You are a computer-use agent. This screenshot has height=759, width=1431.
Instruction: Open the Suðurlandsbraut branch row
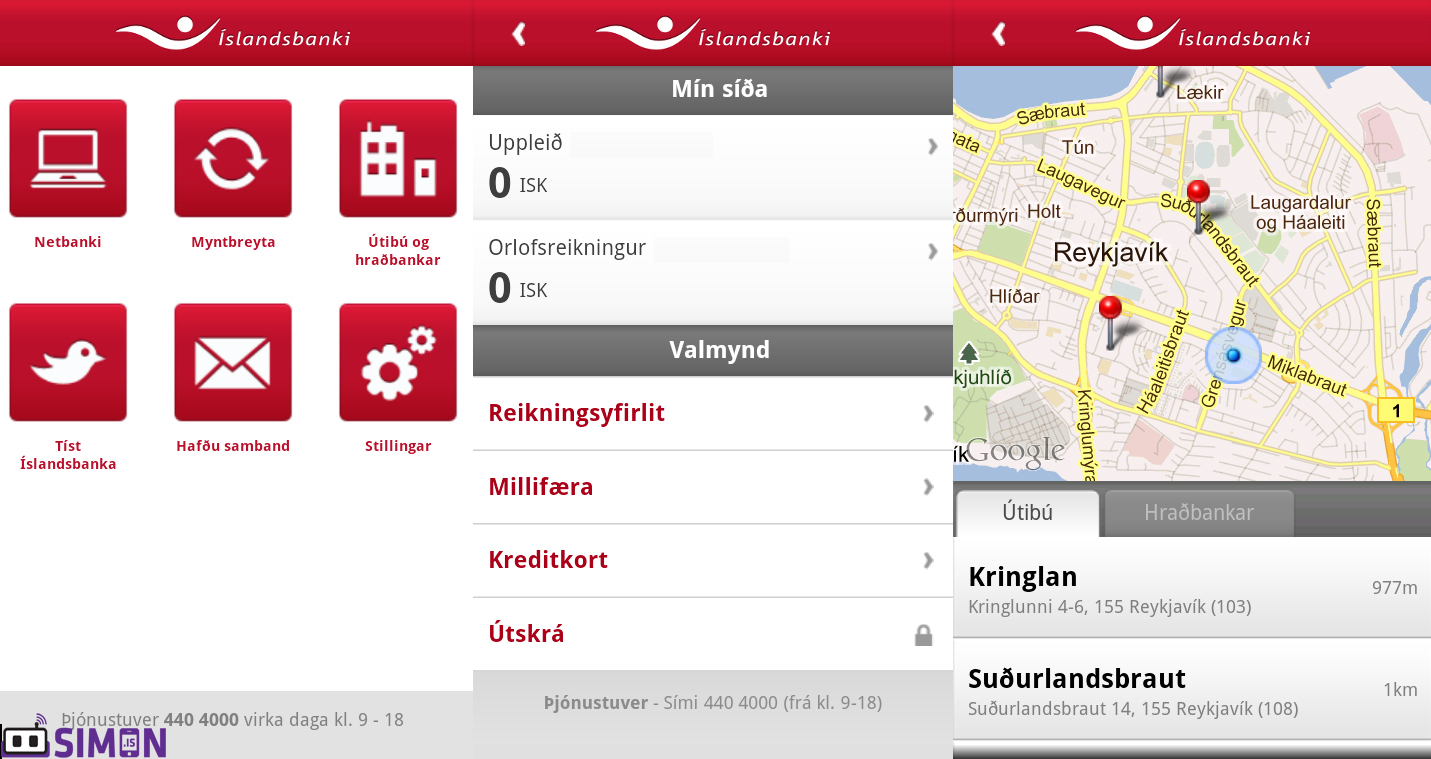pos(1191,692)
